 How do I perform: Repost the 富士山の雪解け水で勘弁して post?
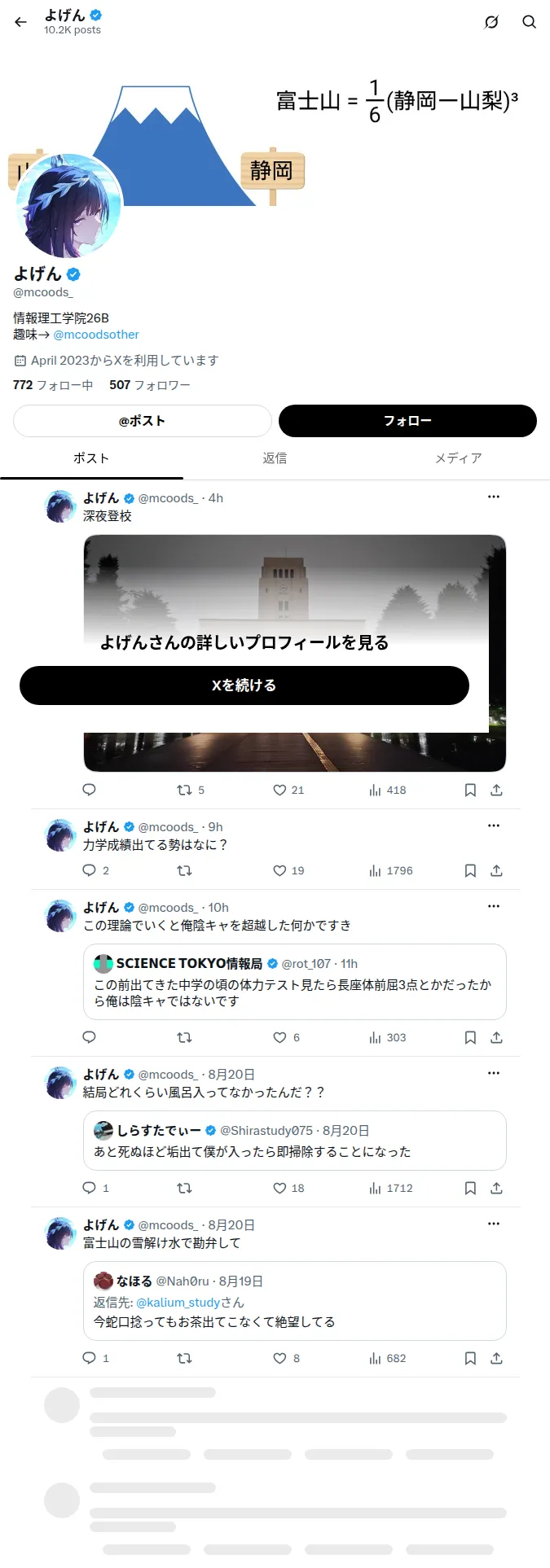coord(184,1358)
